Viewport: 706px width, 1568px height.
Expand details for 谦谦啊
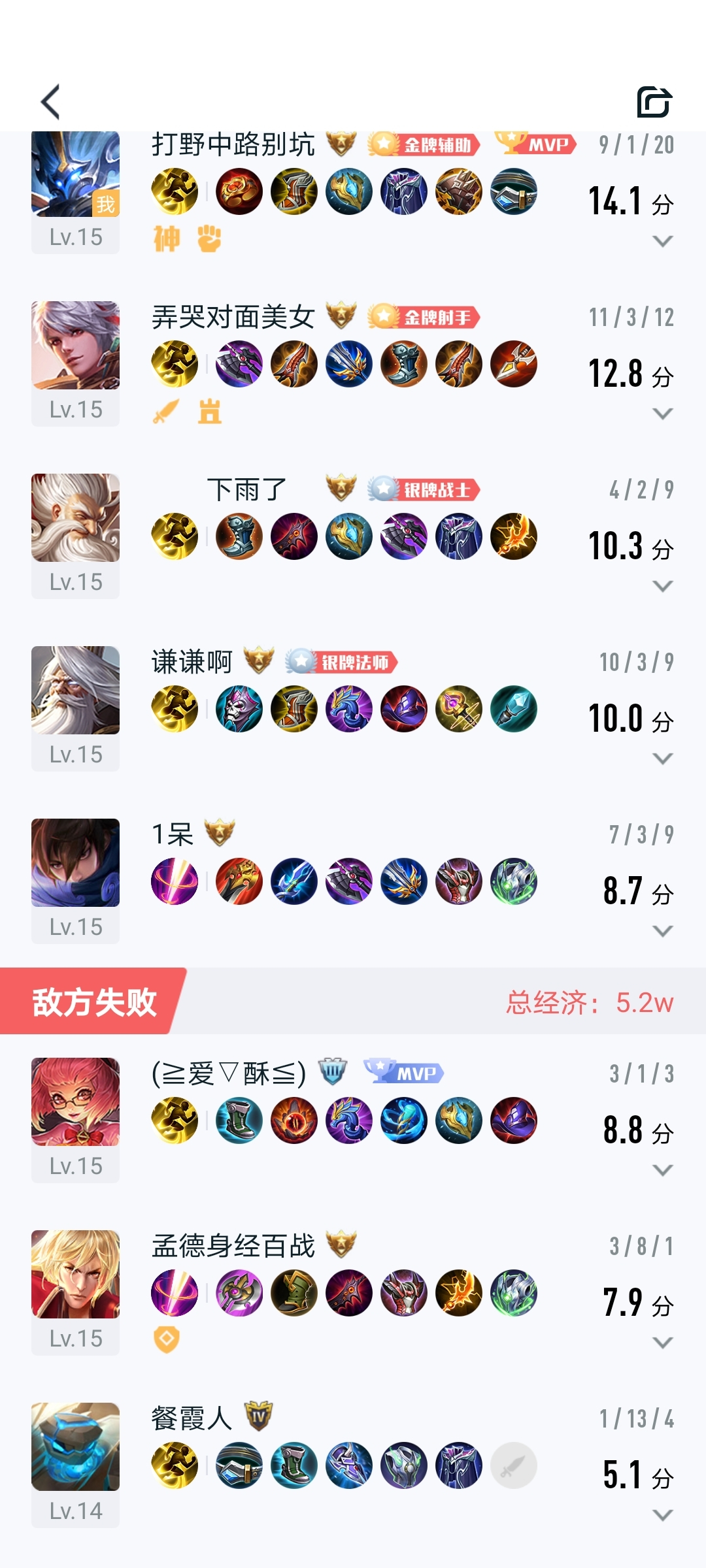(x=662, y=759)
